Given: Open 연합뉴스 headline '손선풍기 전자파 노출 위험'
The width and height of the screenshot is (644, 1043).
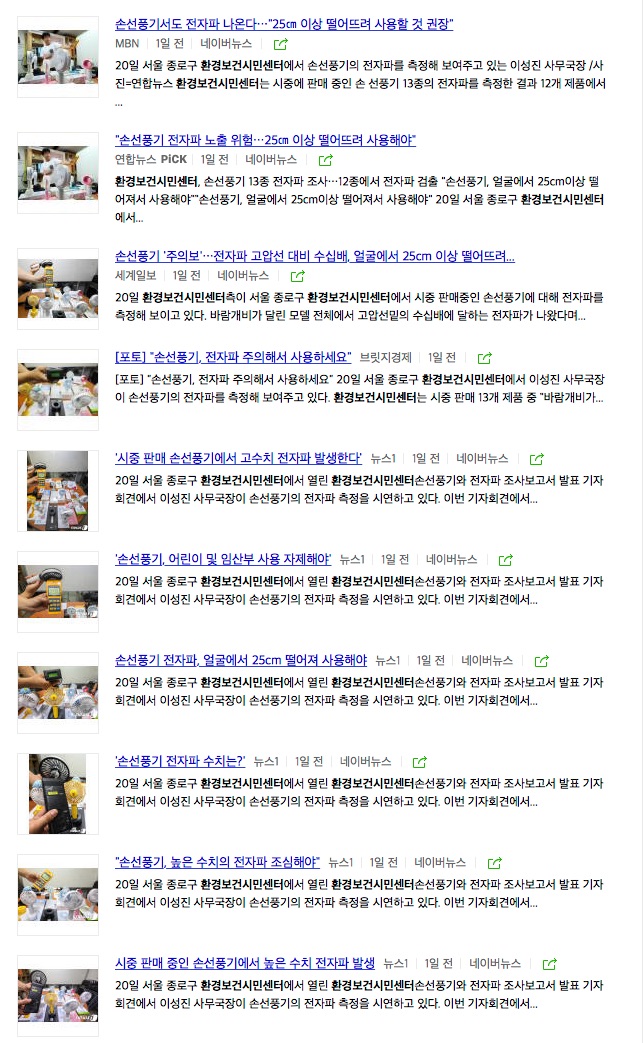Looking at the screenshot, I should 265,140.
